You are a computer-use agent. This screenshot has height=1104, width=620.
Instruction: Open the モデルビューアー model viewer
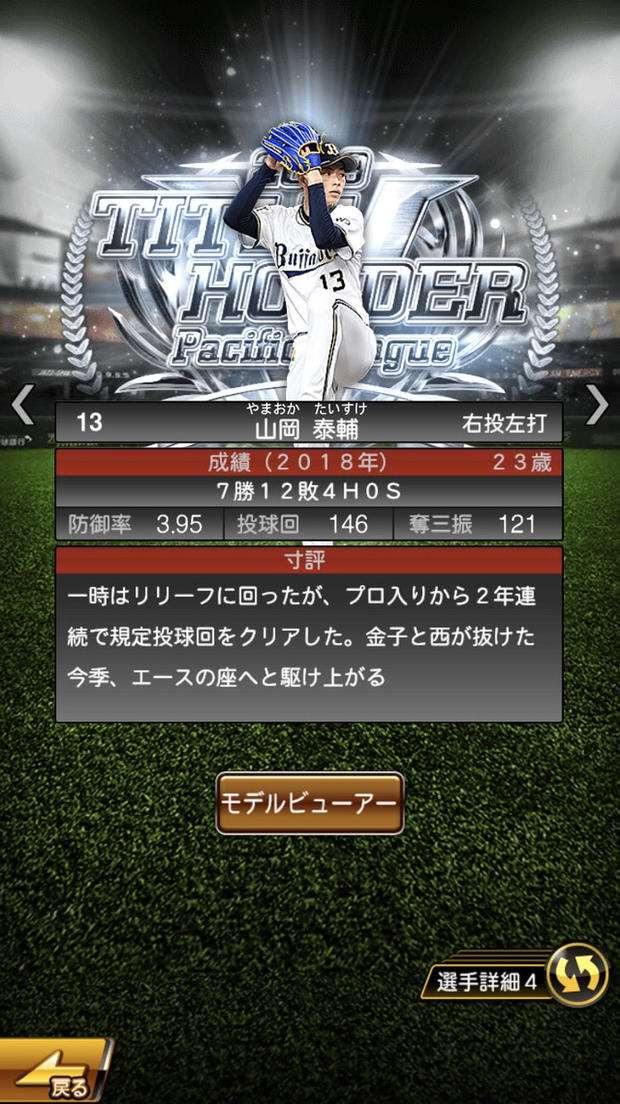coord(310,803)
